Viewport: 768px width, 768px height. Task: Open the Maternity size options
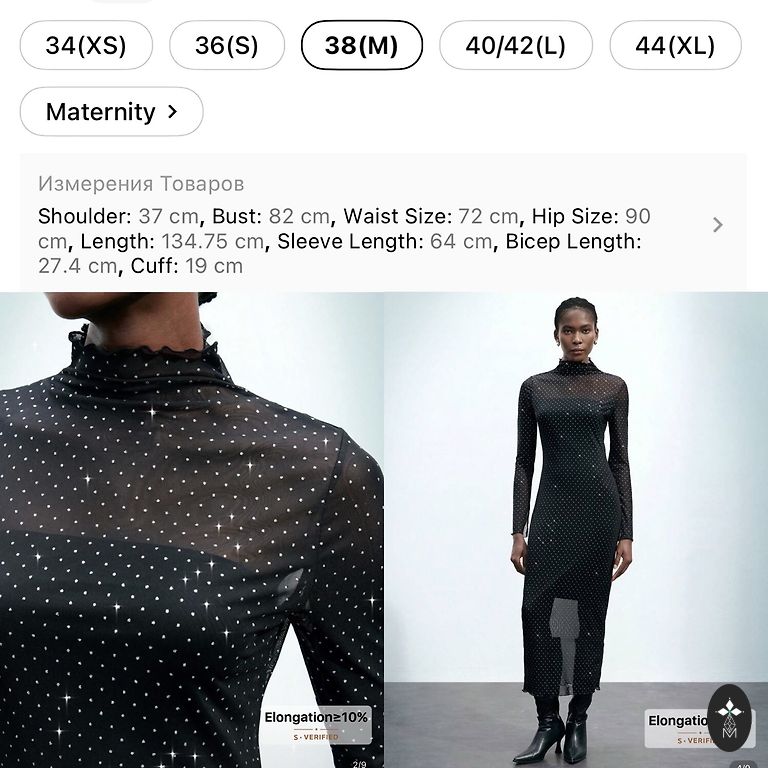[111, 112]
